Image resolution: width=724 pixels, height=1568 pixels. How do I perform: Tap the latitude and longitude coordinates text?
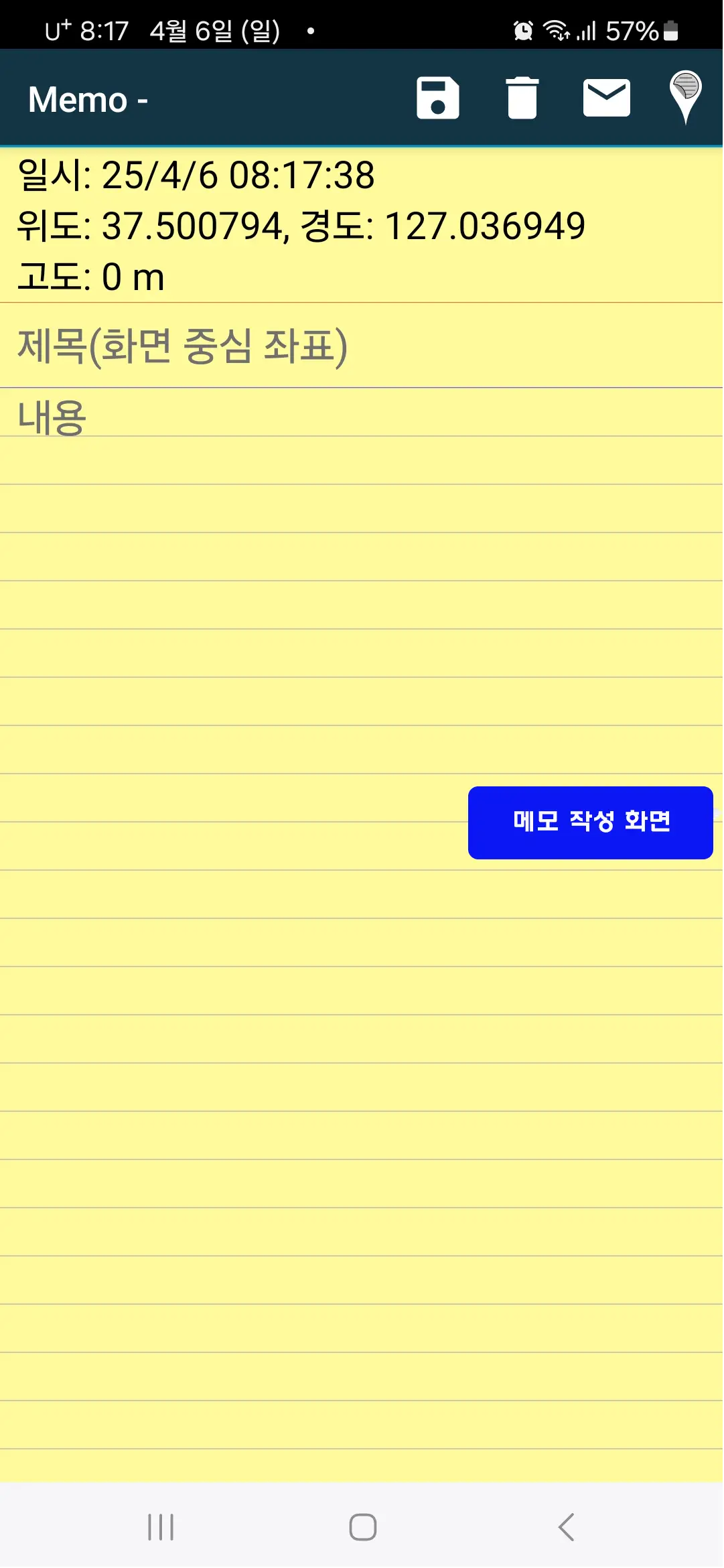pos(301,226)
